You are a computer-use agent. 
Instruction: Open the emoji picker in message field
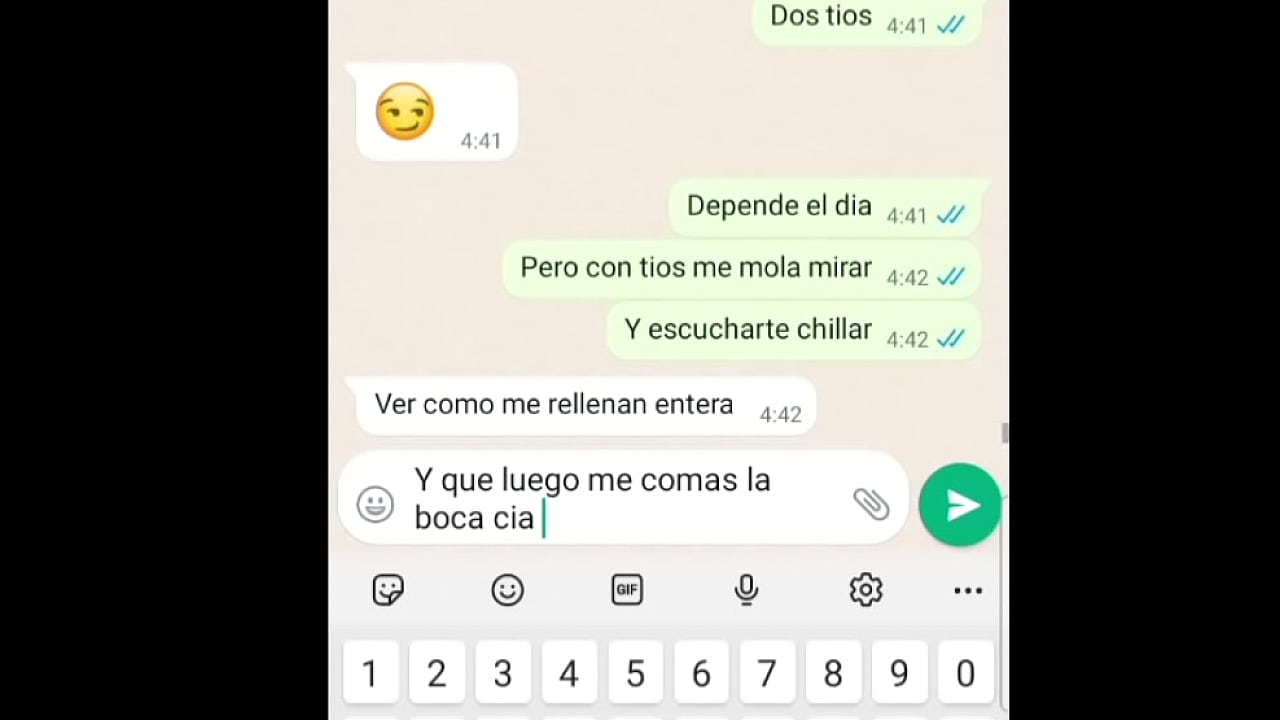pos(375,503)
